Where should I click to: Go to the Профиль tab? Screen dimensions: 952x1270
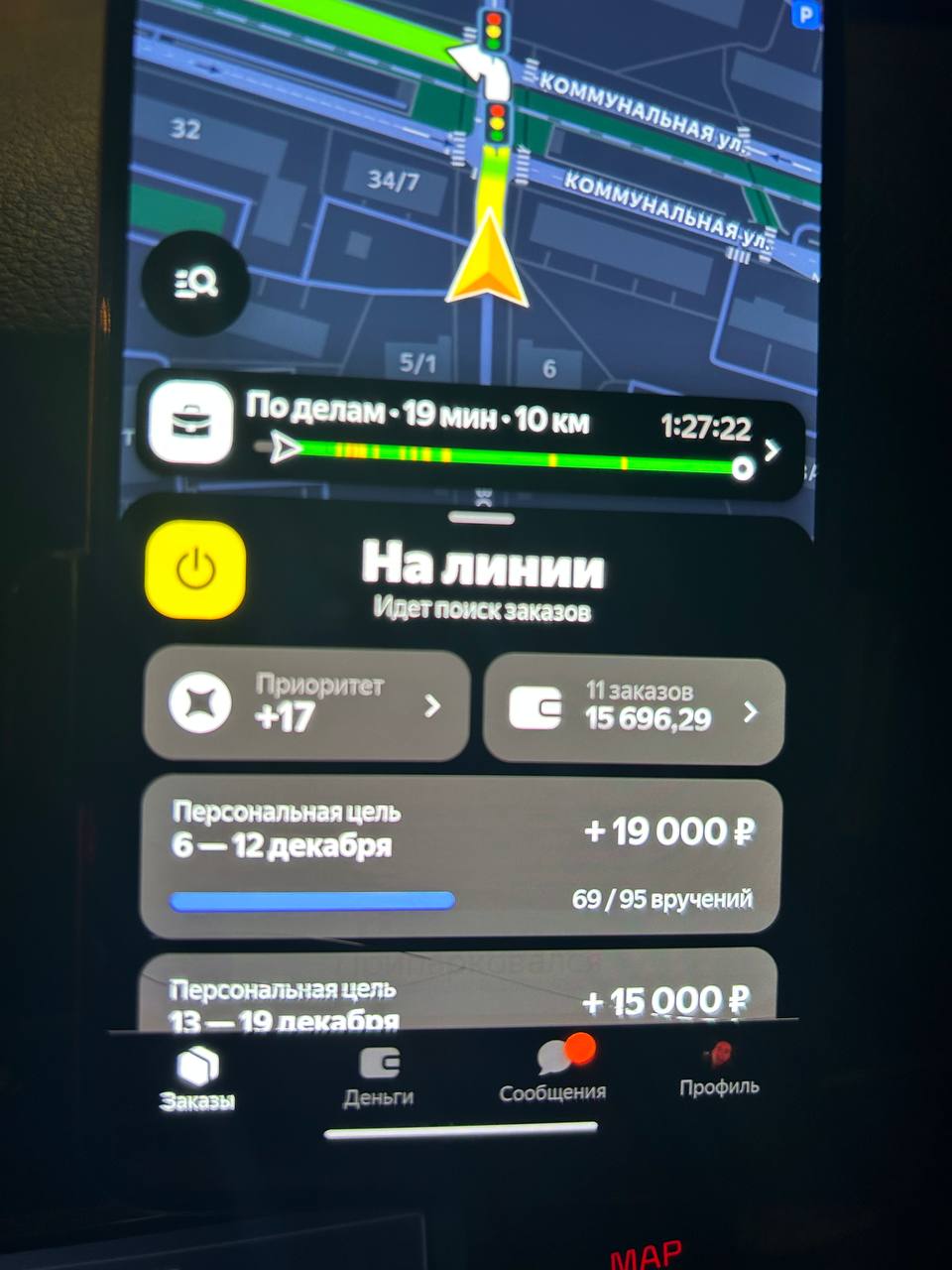point(719,1070)
